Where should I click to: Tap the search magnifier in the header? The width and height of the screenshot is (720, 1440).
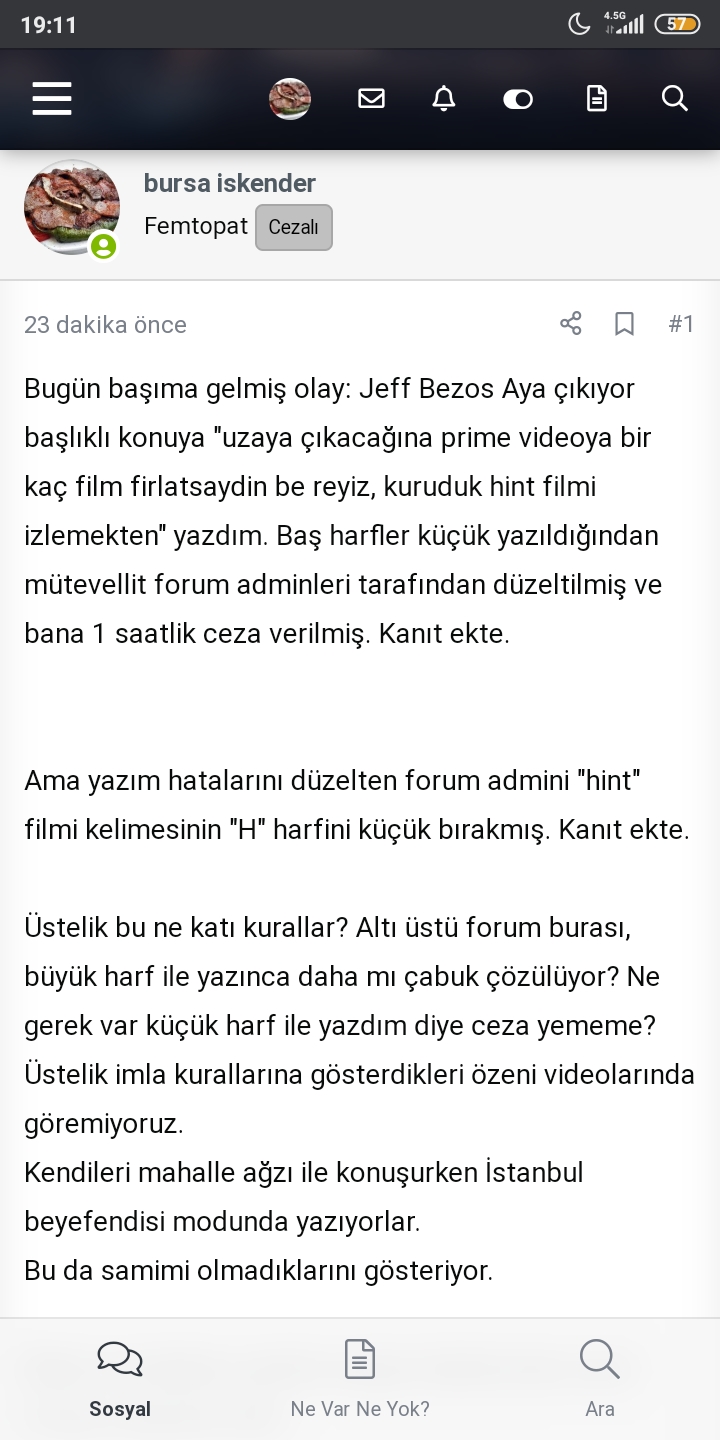pos(675,99)
